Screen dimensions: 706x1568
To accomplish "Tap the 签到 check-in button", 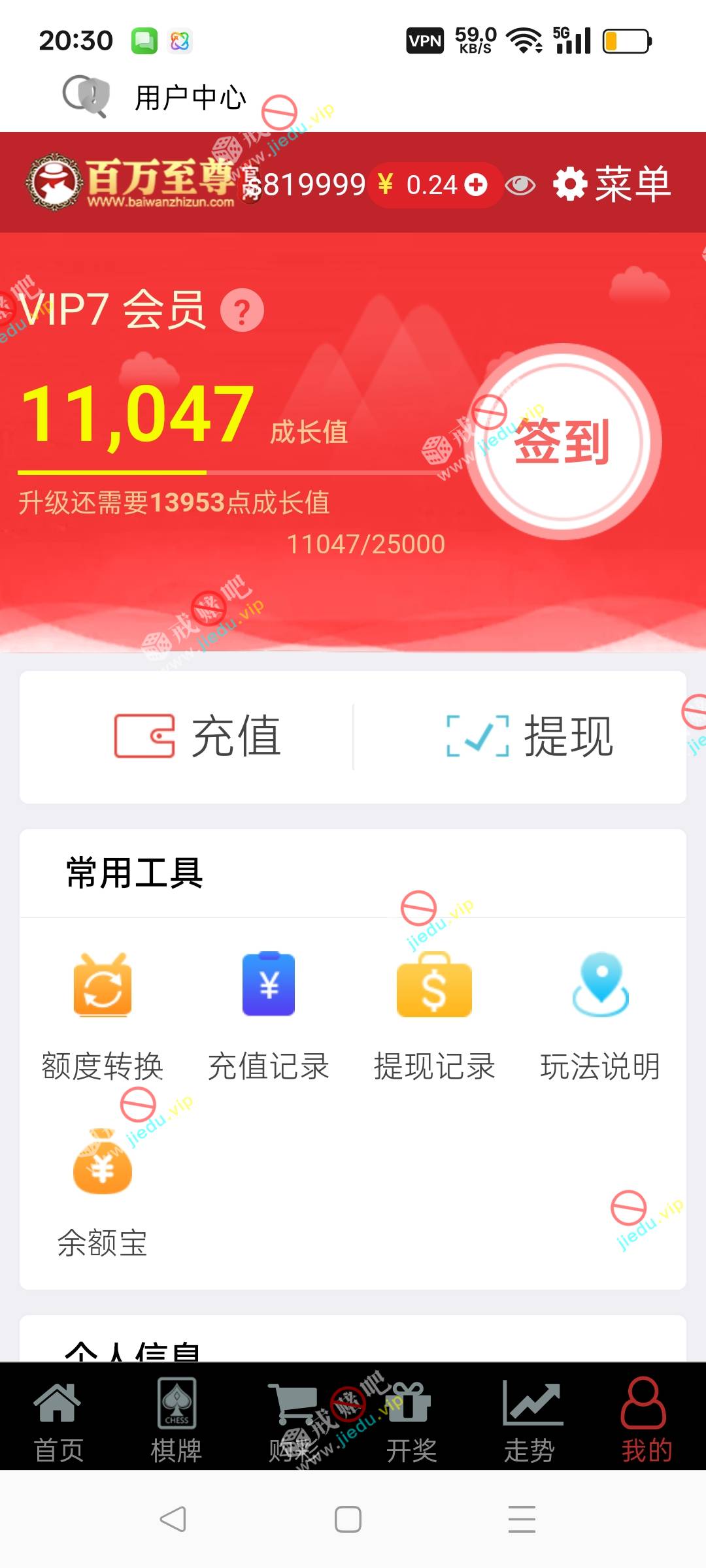I will pos(563,442).
